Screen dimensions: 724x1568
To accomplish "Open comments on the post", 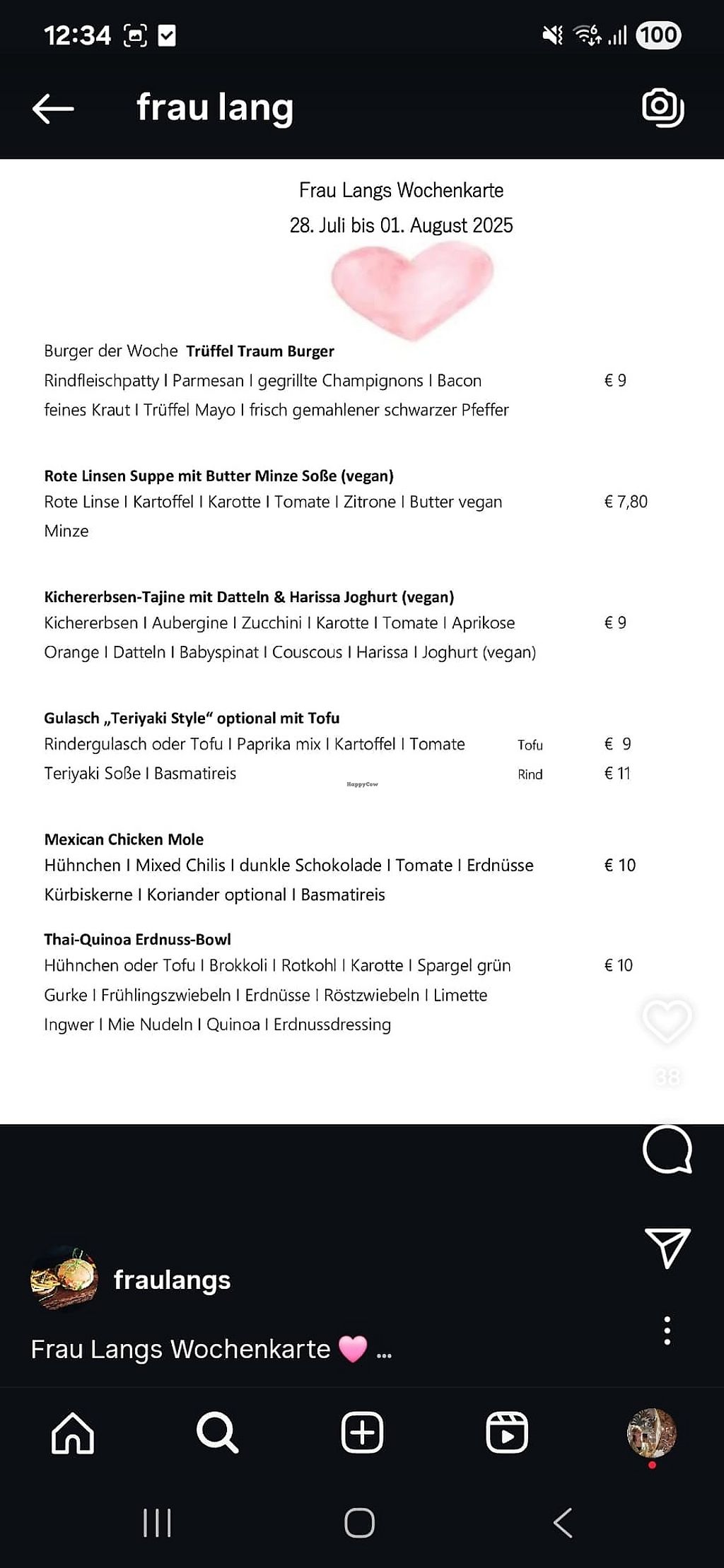I will pyautogui.click(x=667, y=1150).
